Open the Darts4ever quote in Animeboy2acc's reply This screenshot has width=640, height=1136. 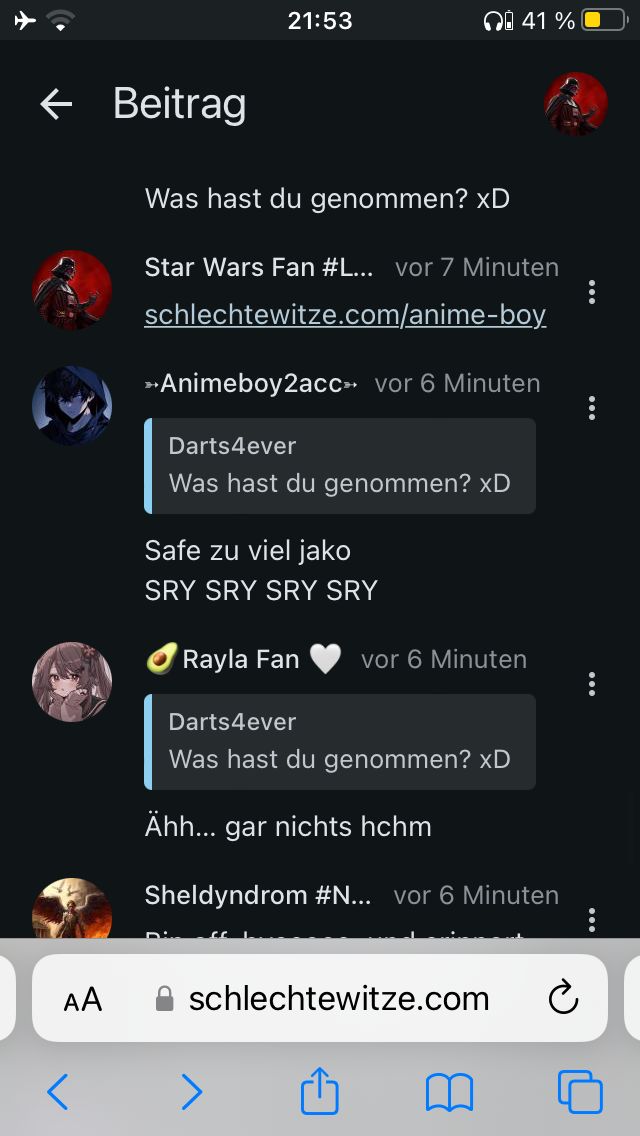(x=340, y=465)
